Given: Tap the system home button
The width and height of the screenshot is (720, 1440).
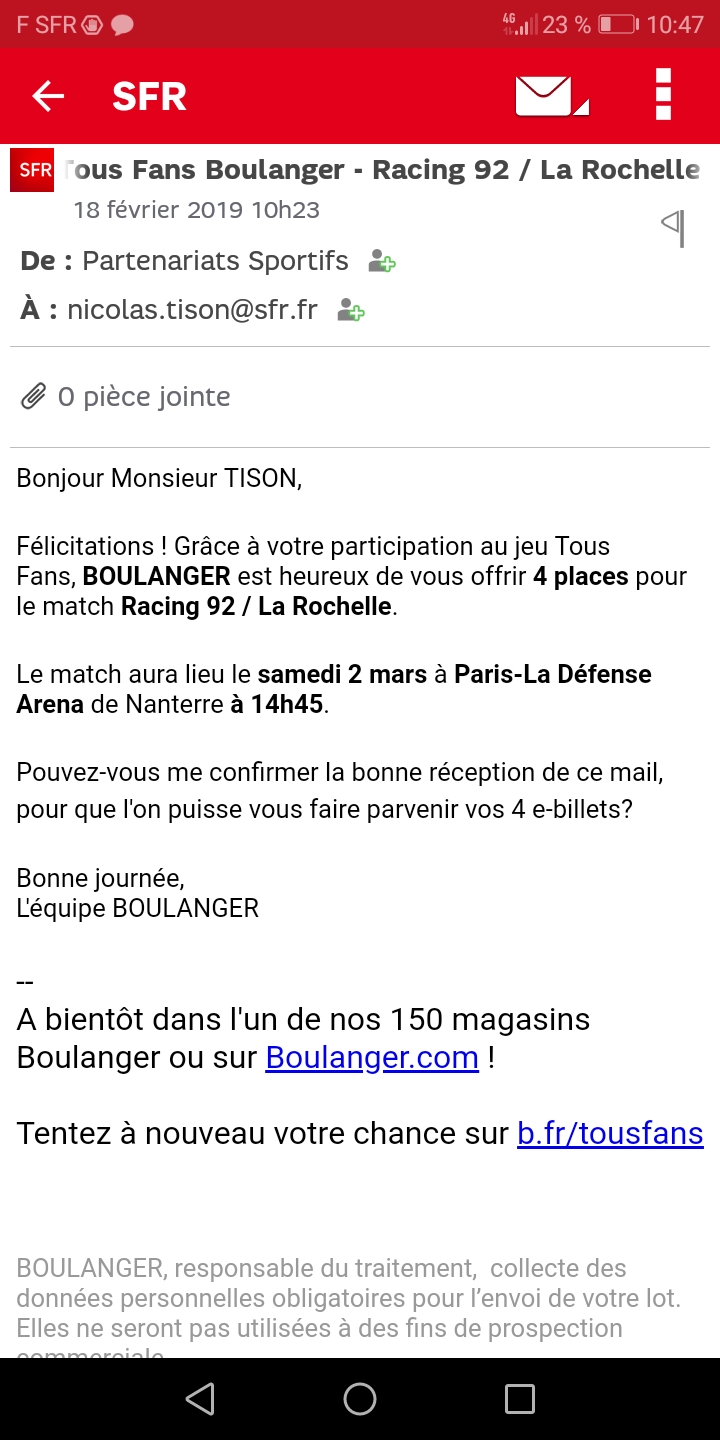Looking at the screenshot, I should pyautogui.click(x=360, y=1399).
